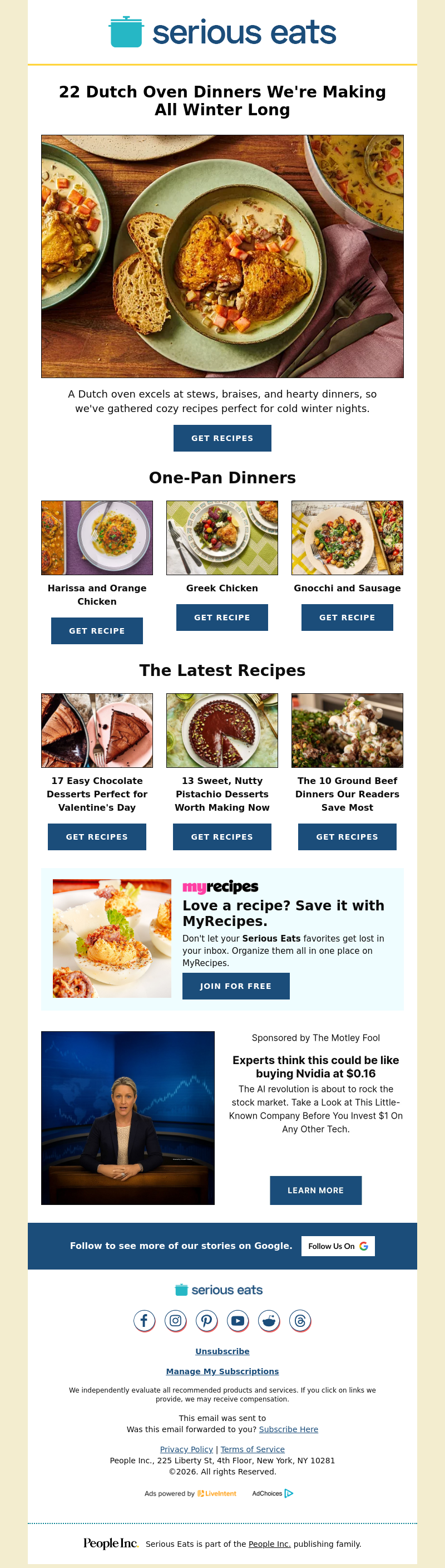The width and height of the screenshot is (445, 1568).
Task: Tap the Subscribe Here link
Action: 288,1429
